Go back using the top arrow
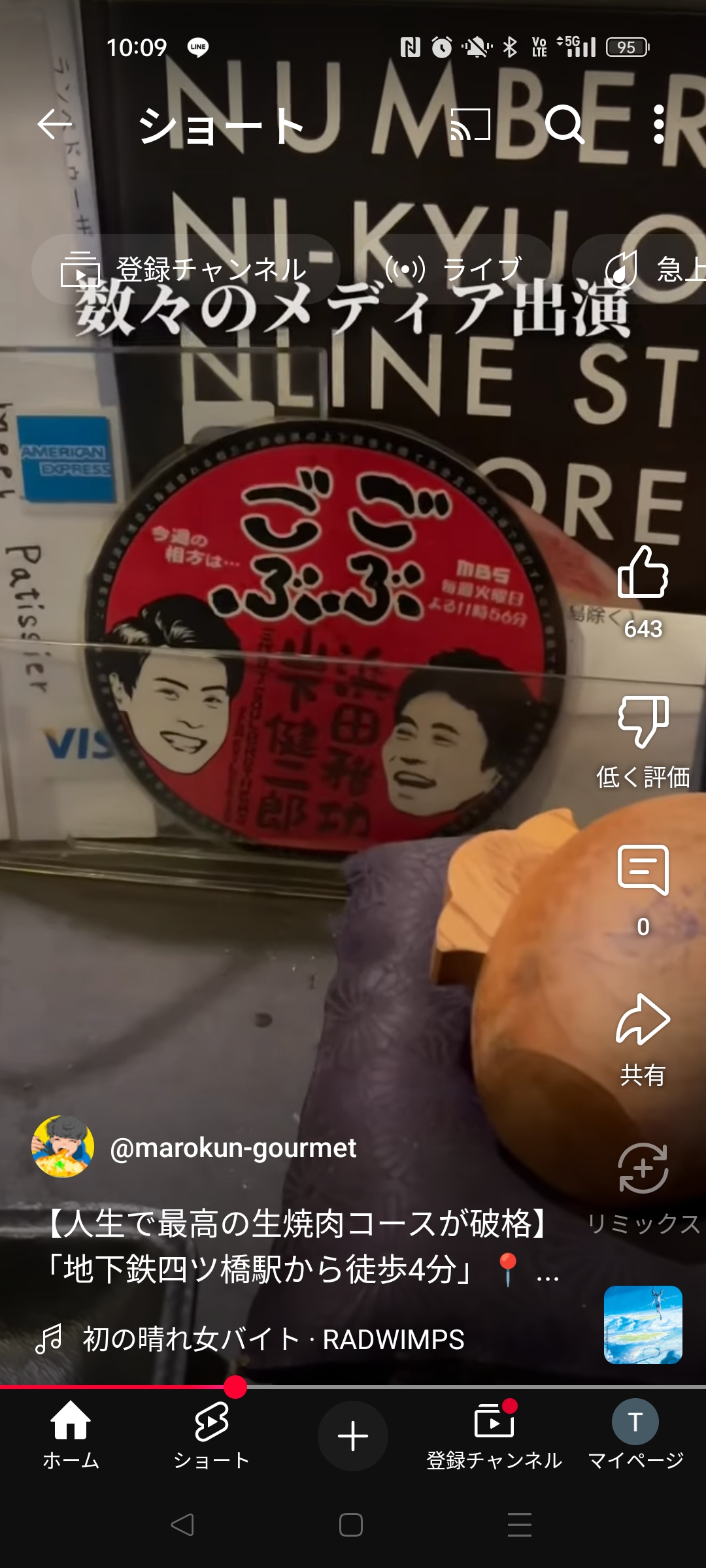The height and width of the screenshot is (1568, 706). pyautogui.click(x=54, y=124)
